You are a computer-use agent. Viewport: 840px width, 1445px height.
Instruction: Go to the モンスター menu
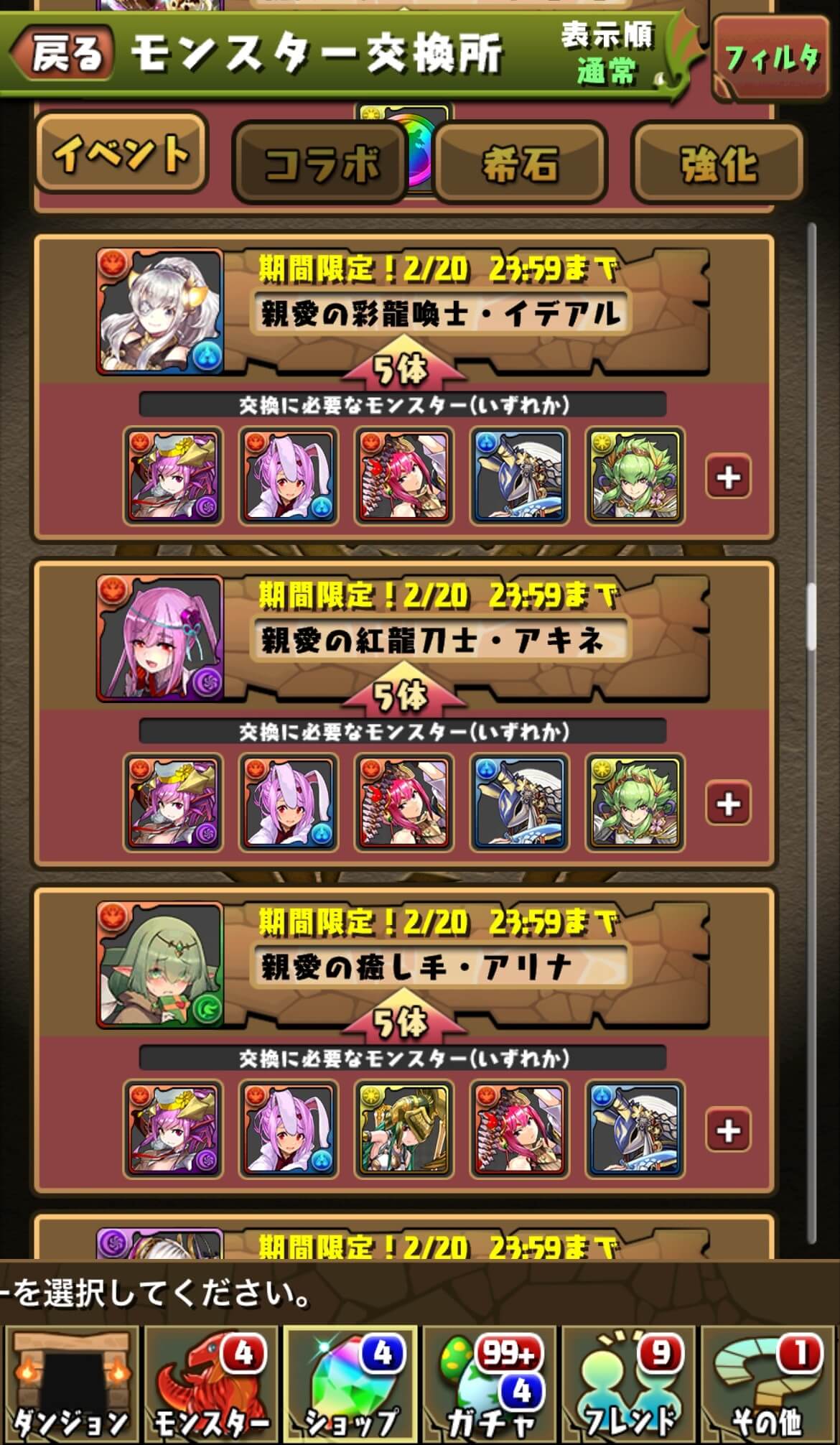(210, 1384)
